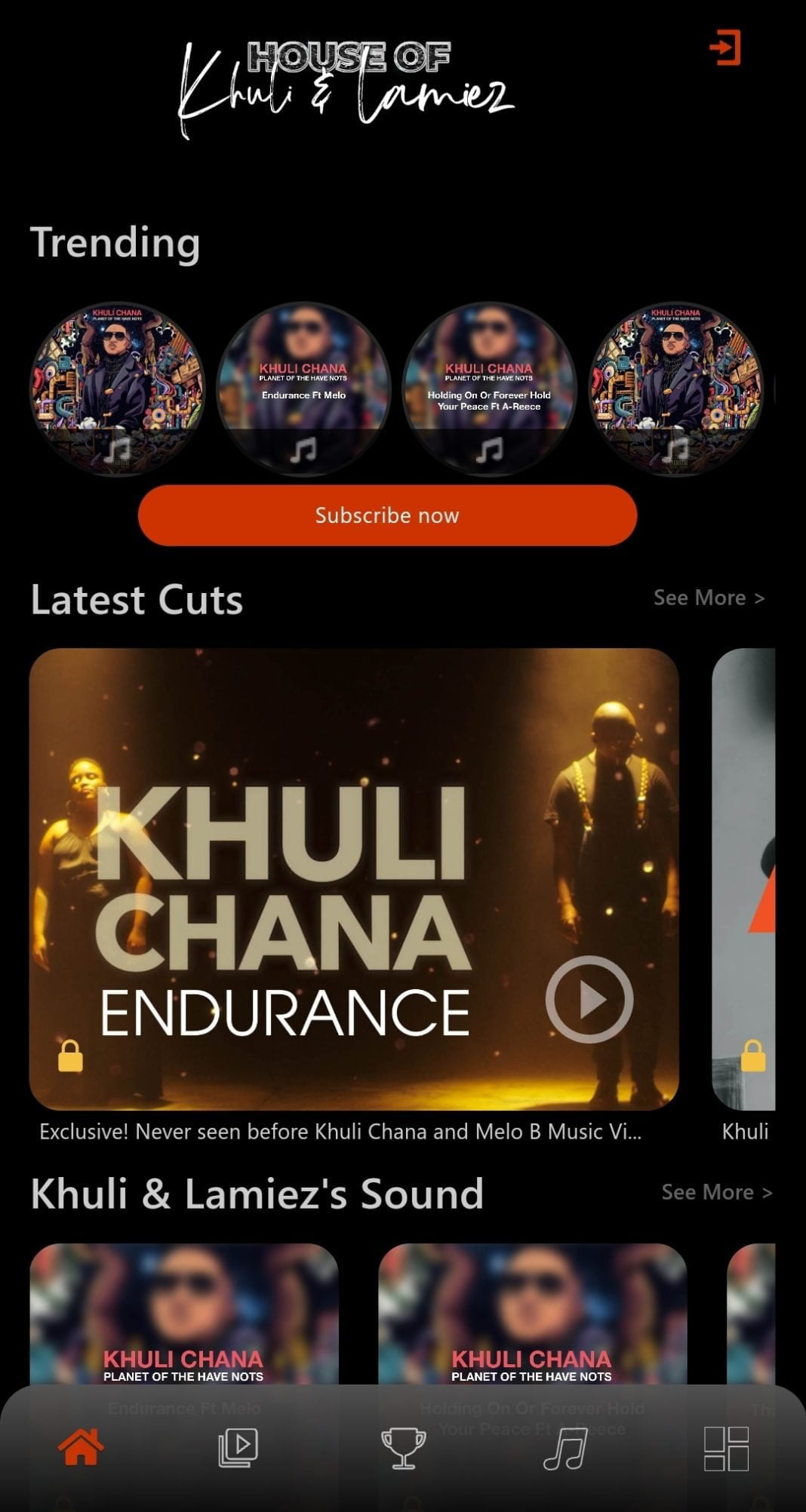Open the grid categories tab

coord(726,1449)
